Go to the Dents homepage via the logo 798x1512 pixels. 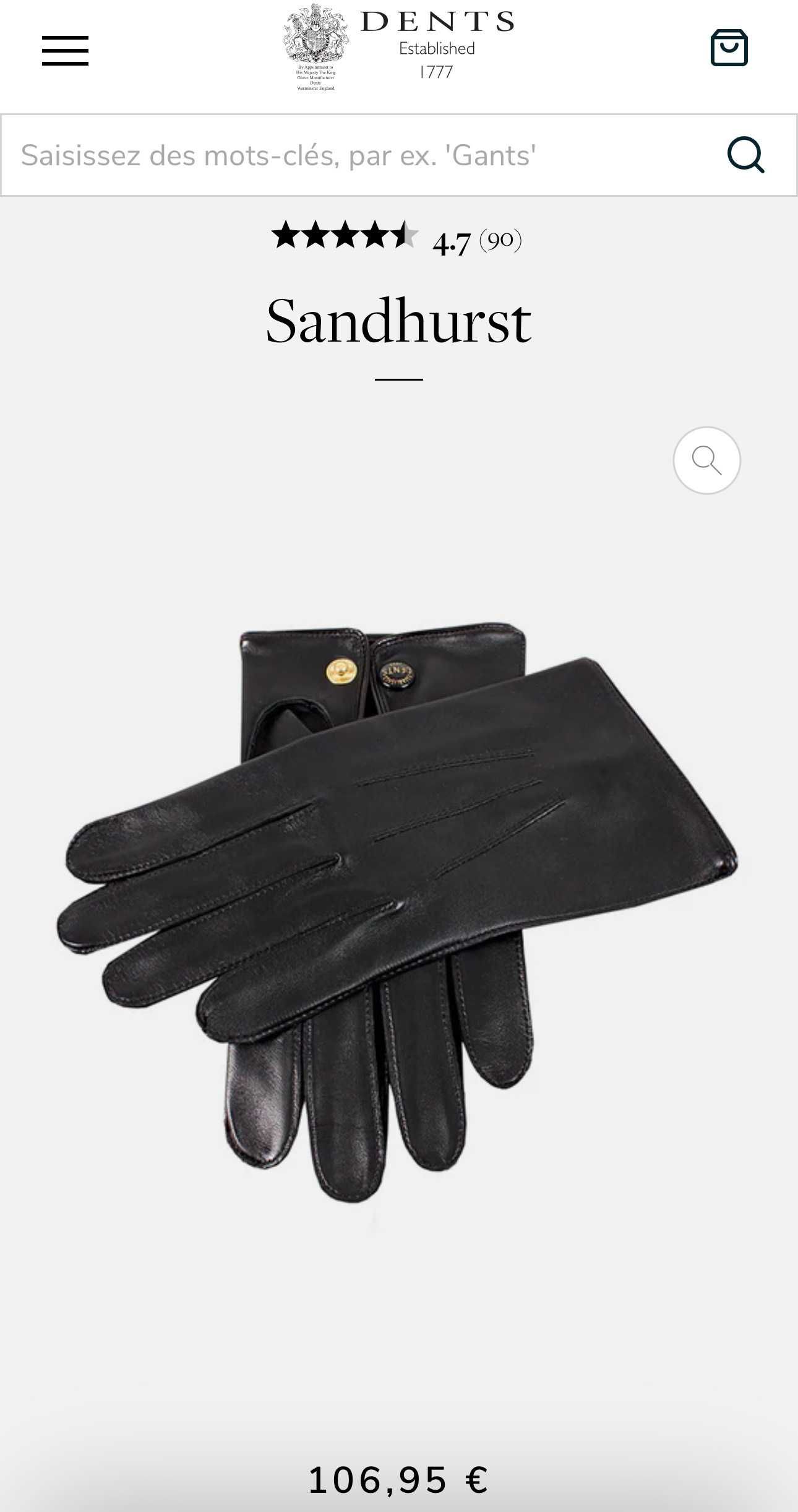[399, 48]
